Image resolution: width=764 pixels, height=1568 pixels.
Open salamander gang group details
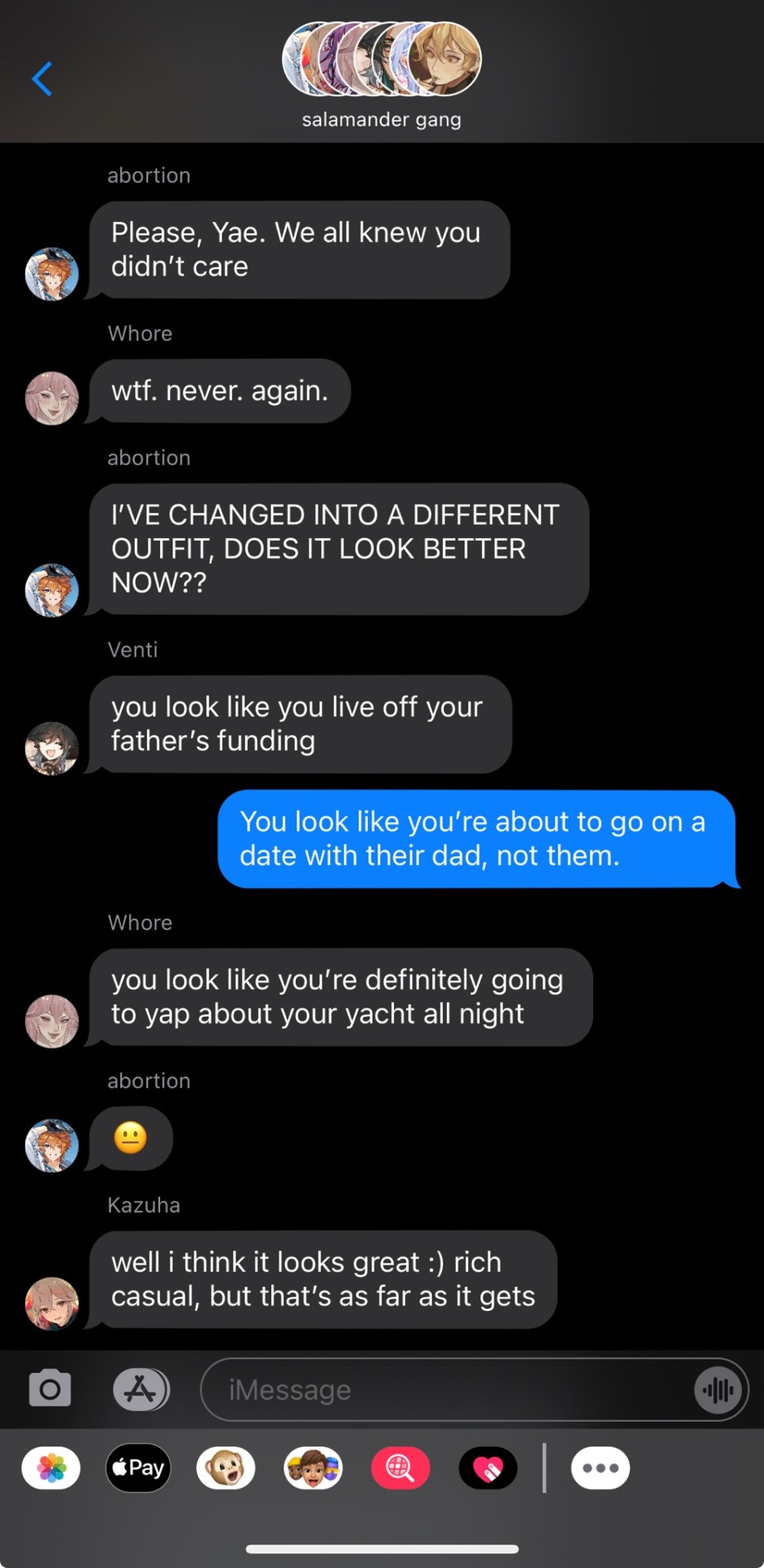(x=382, y=75)
